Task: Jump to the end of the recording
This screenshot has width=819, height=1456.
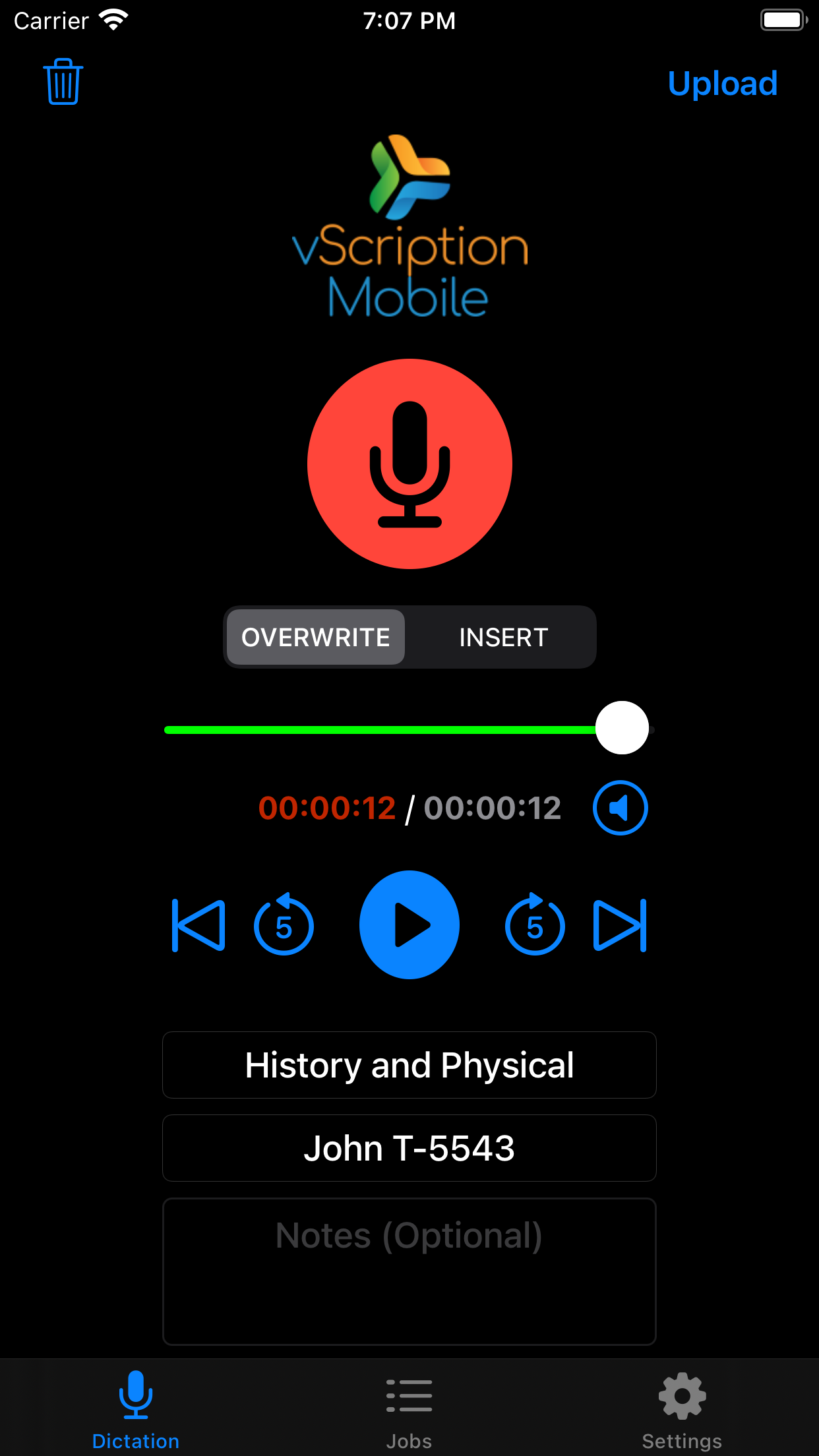Action: tap(620, 925)
